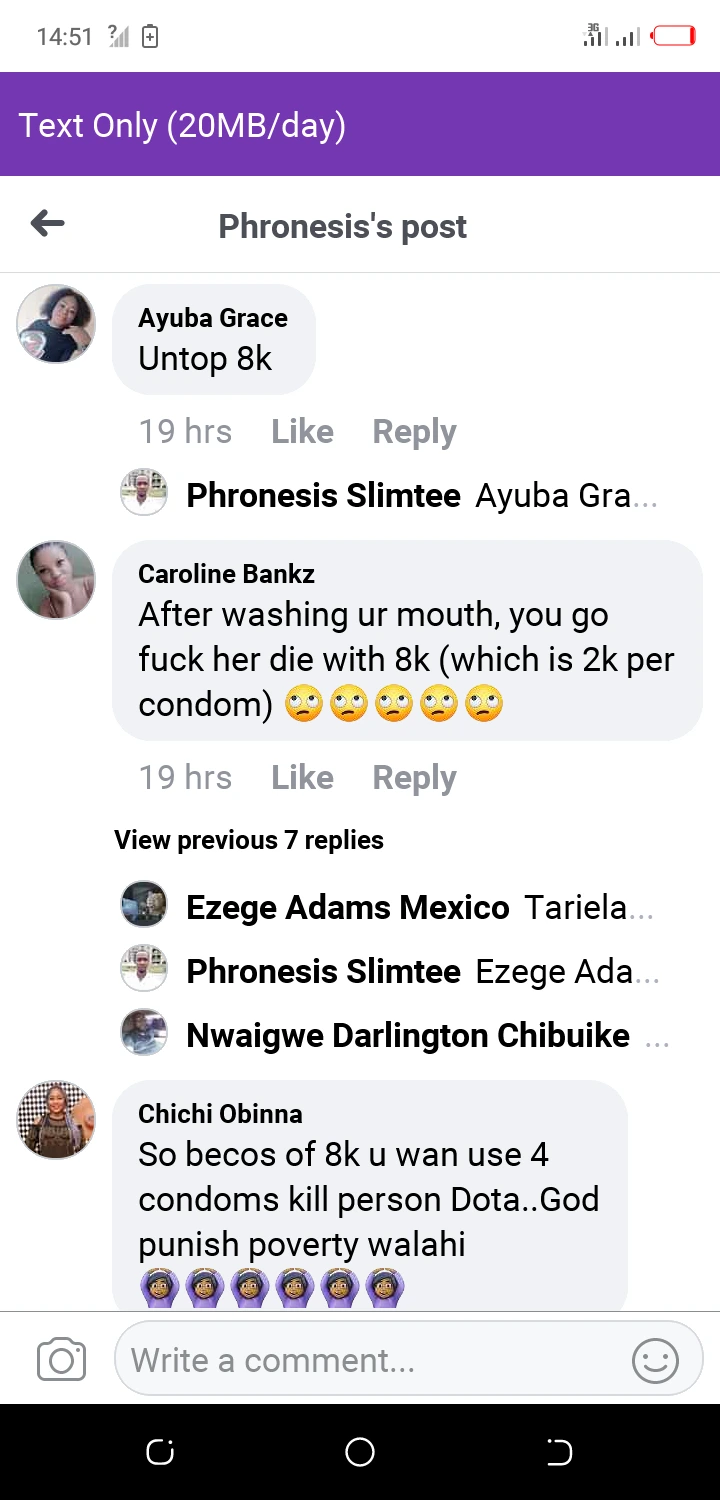The width and height of the screenshot is (720, 1500).
Task: Open the emoji picker smiley
Action: click(x=655, y=1360)
